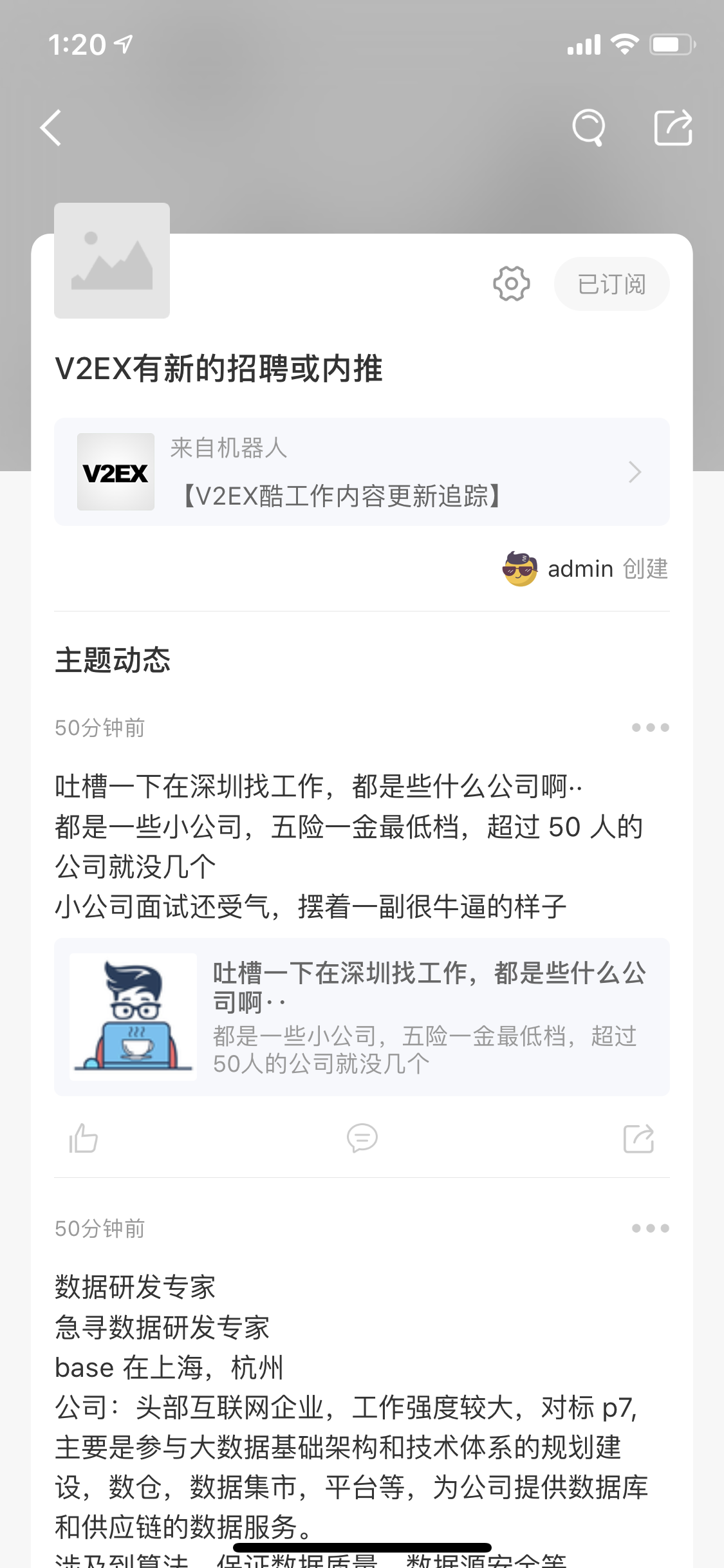Screen dimensions: 724x1568
Task: Tap the 已订阅 subscribed button
Action: tap(611, 284)
